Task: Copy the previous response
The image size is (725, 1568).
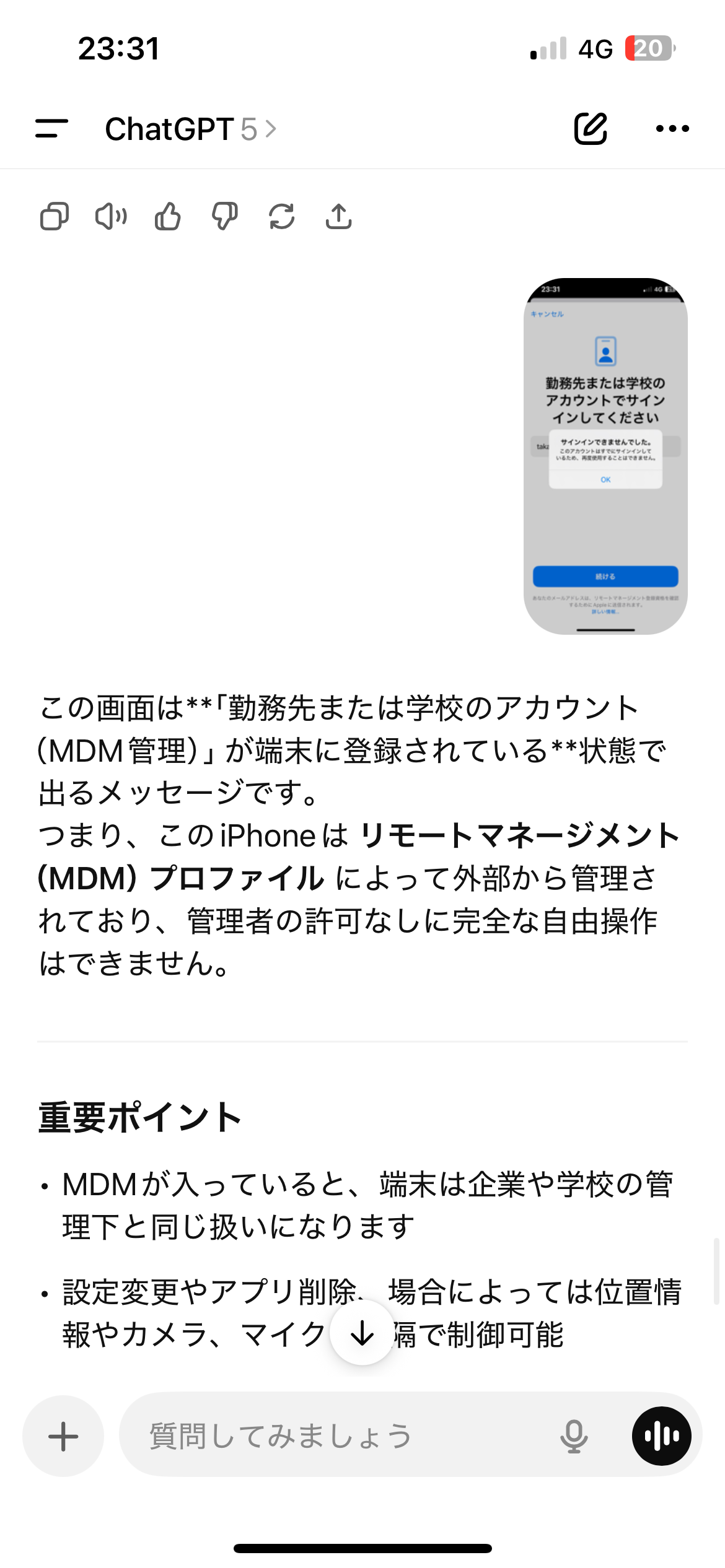Action: (55, 217)
